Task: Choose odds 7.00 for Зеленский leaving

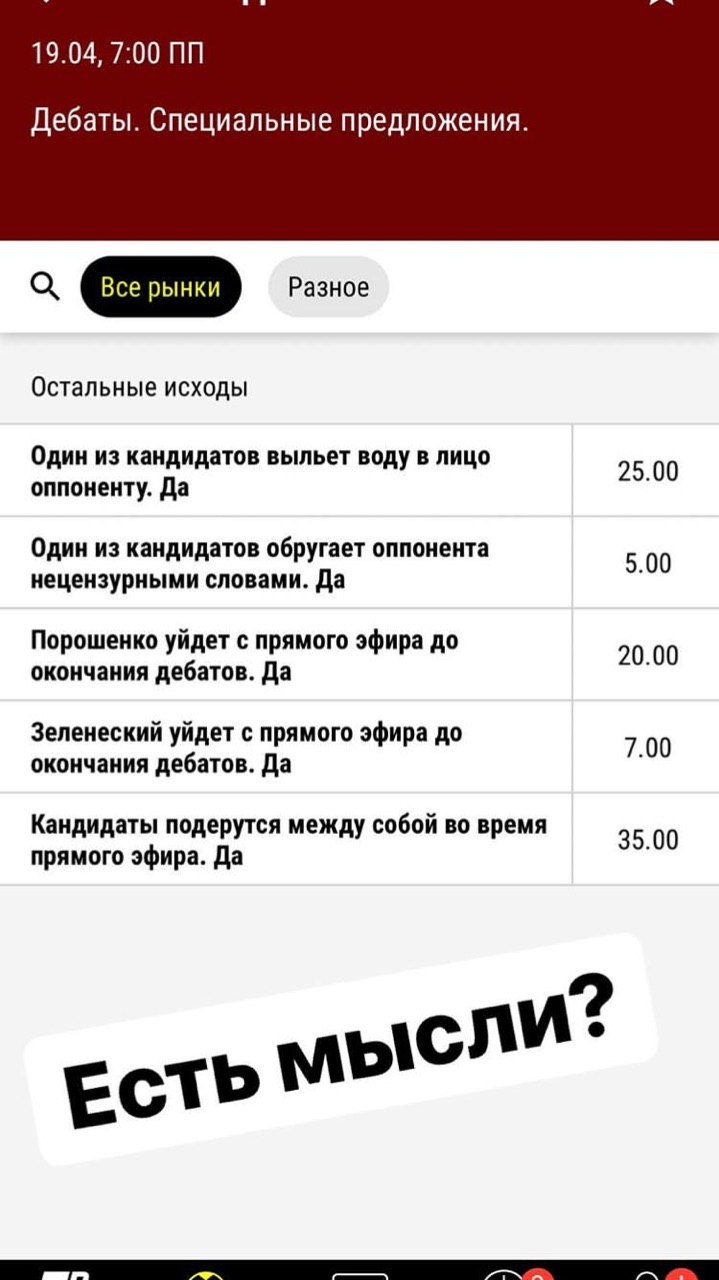Action: click(647, 747)
